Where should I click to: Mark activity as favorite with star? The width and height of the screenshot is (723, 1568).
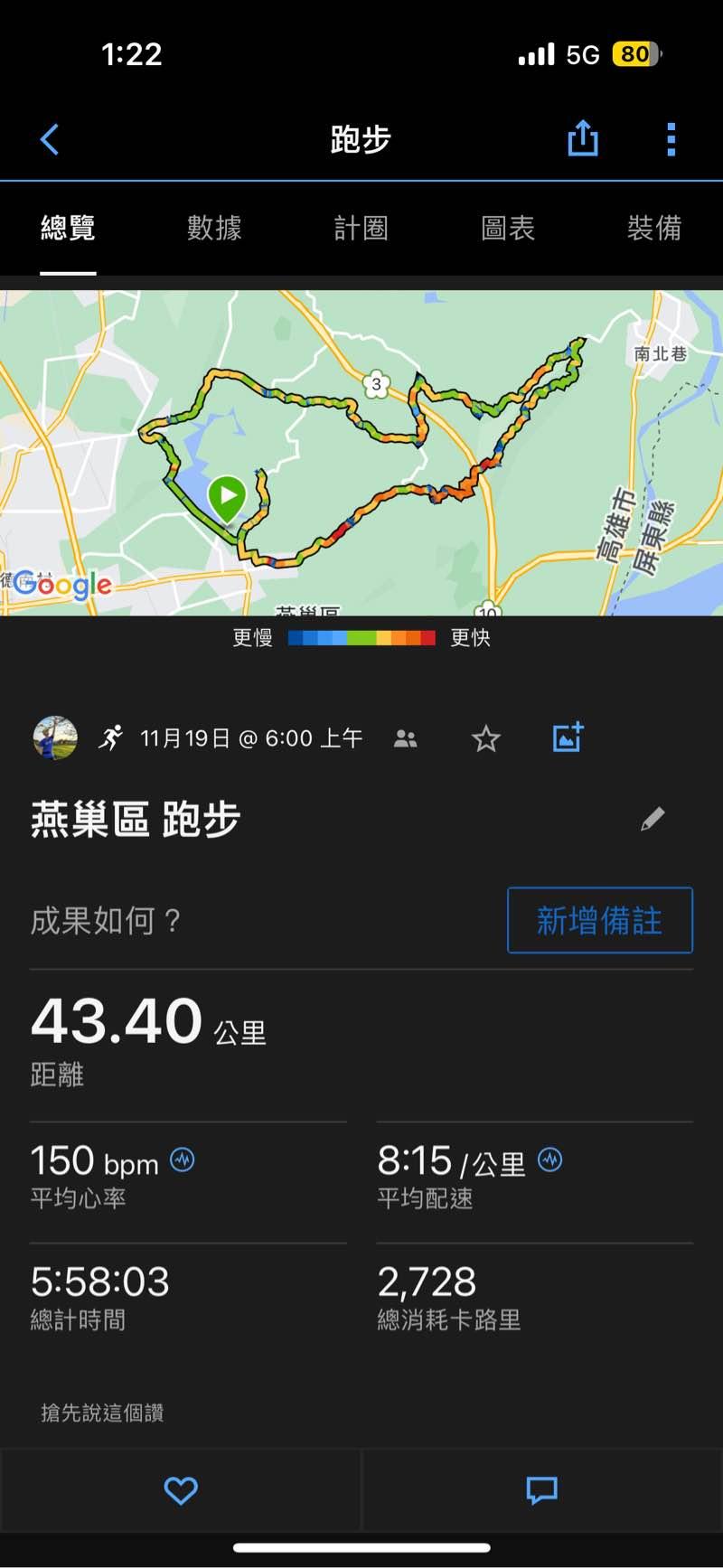[x=486, y=739]
